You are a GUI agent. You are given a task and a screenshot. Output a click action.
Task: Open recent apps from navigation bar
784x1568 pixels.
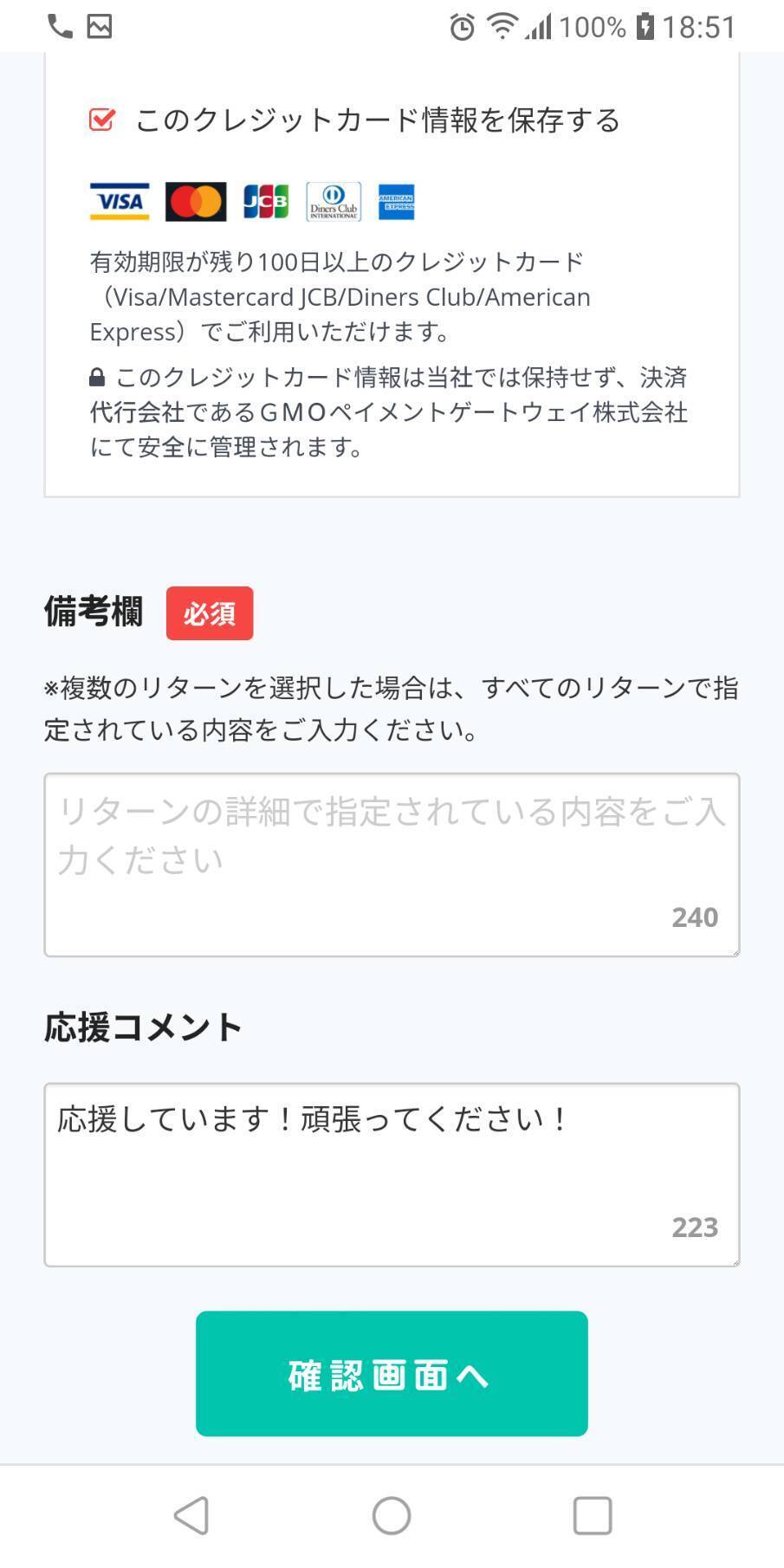click(593, 1515)
